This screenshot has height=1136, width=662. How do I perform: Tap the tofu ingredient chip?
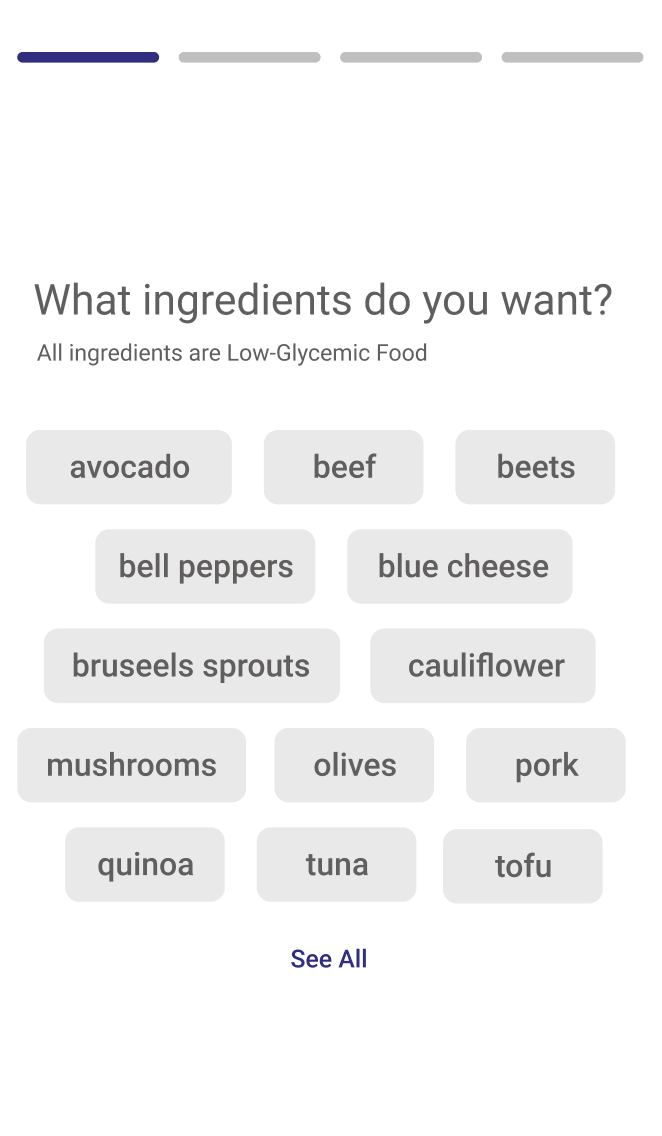(x=523, y=866)
